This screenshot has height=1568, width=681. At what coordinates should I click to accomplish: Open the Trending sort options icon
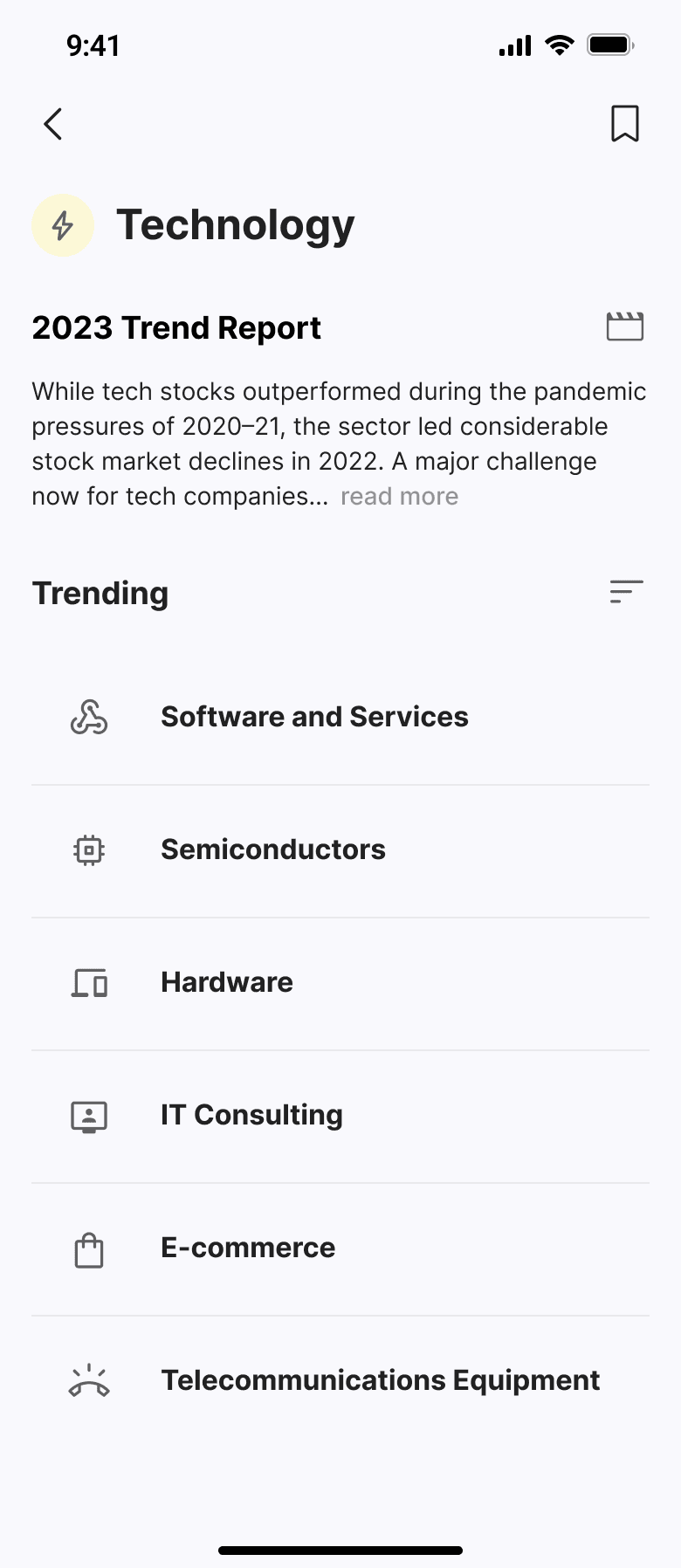point(626,592)
